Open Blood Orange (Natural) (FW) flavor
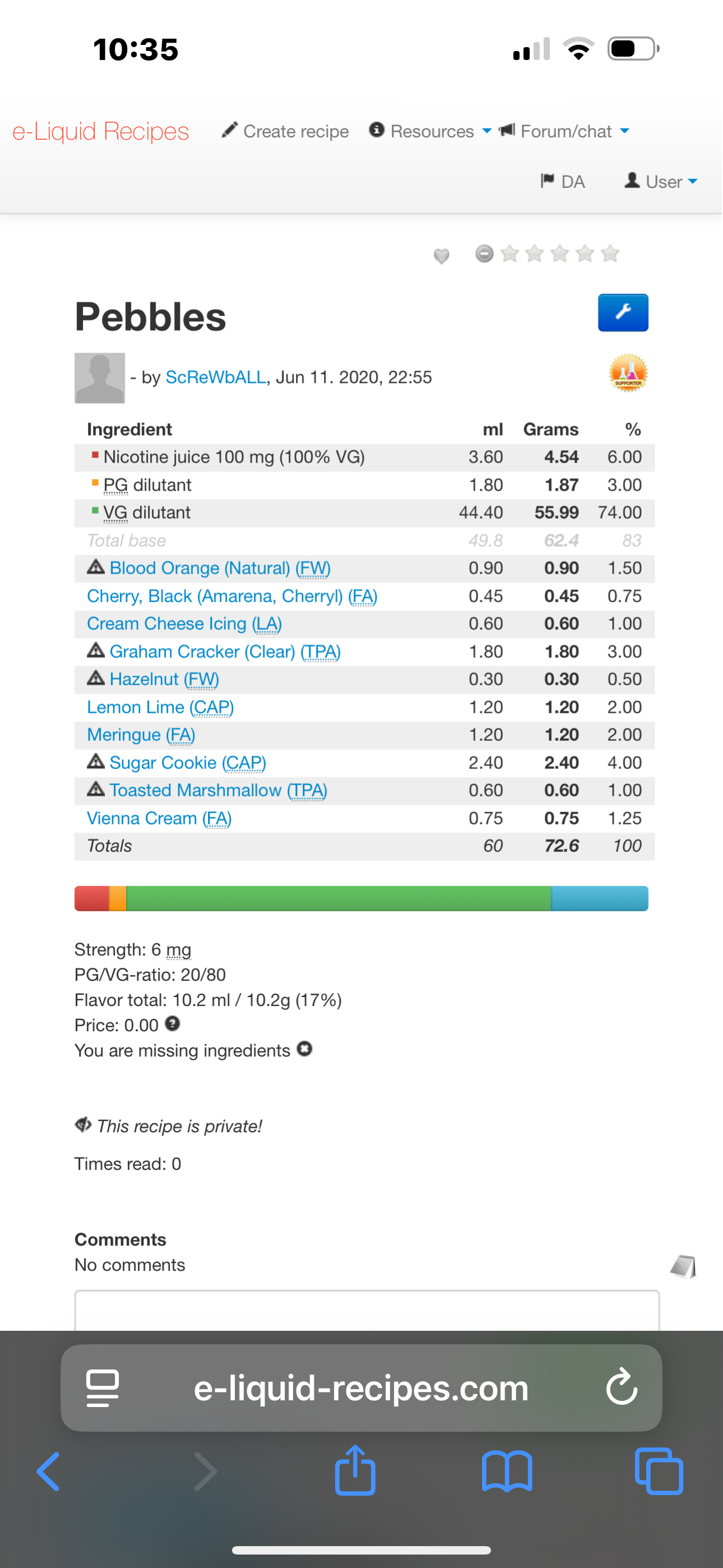This screenshot has width=723, height=1568. (x=220, y=569)
